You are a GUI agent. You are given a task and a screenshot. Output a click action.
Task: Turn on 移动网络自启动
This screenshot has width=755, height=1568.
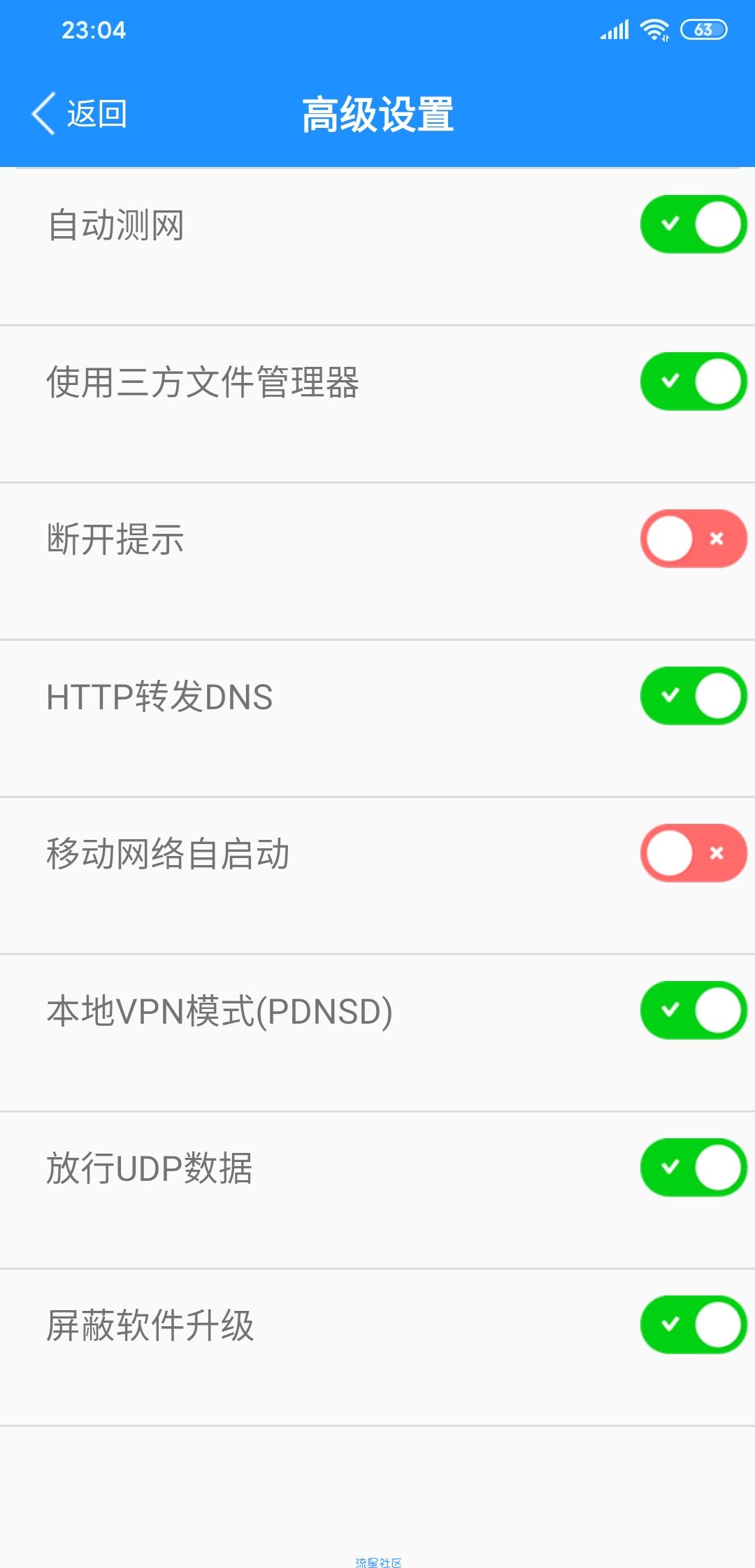pos(693,853)
